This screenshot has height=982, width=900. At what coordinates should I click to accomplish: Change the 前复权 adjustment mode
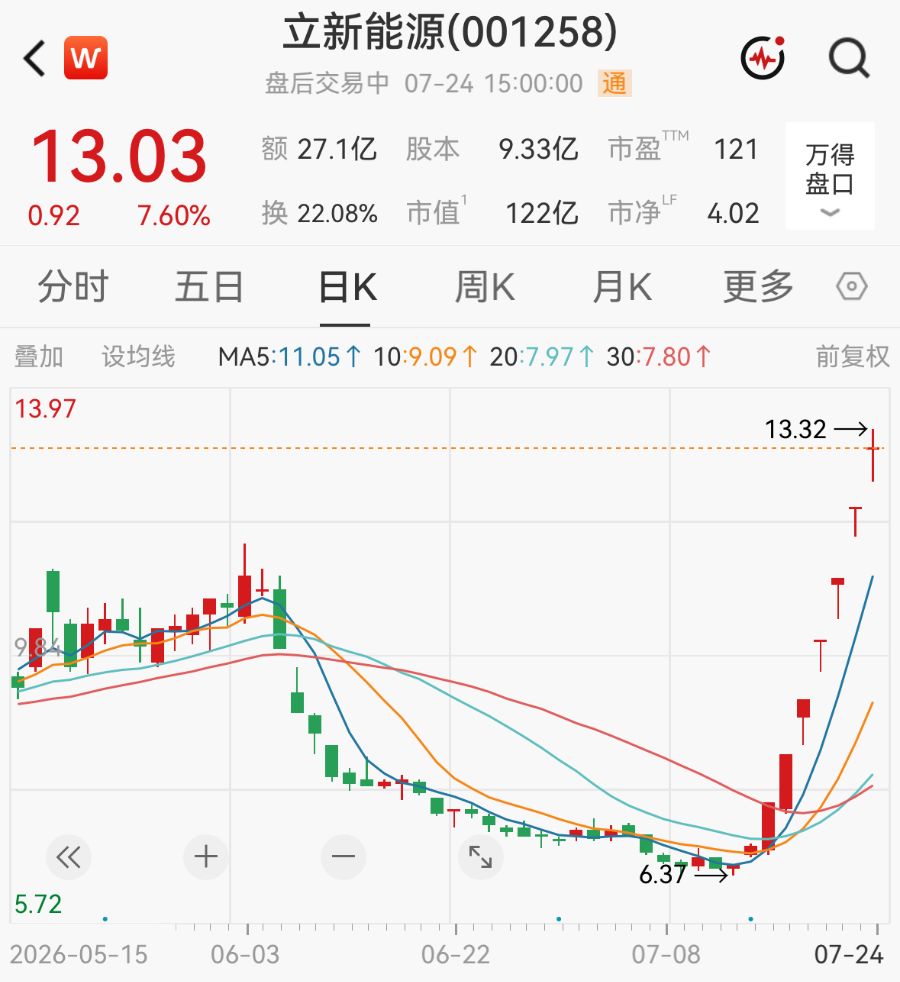coord(852,357)
